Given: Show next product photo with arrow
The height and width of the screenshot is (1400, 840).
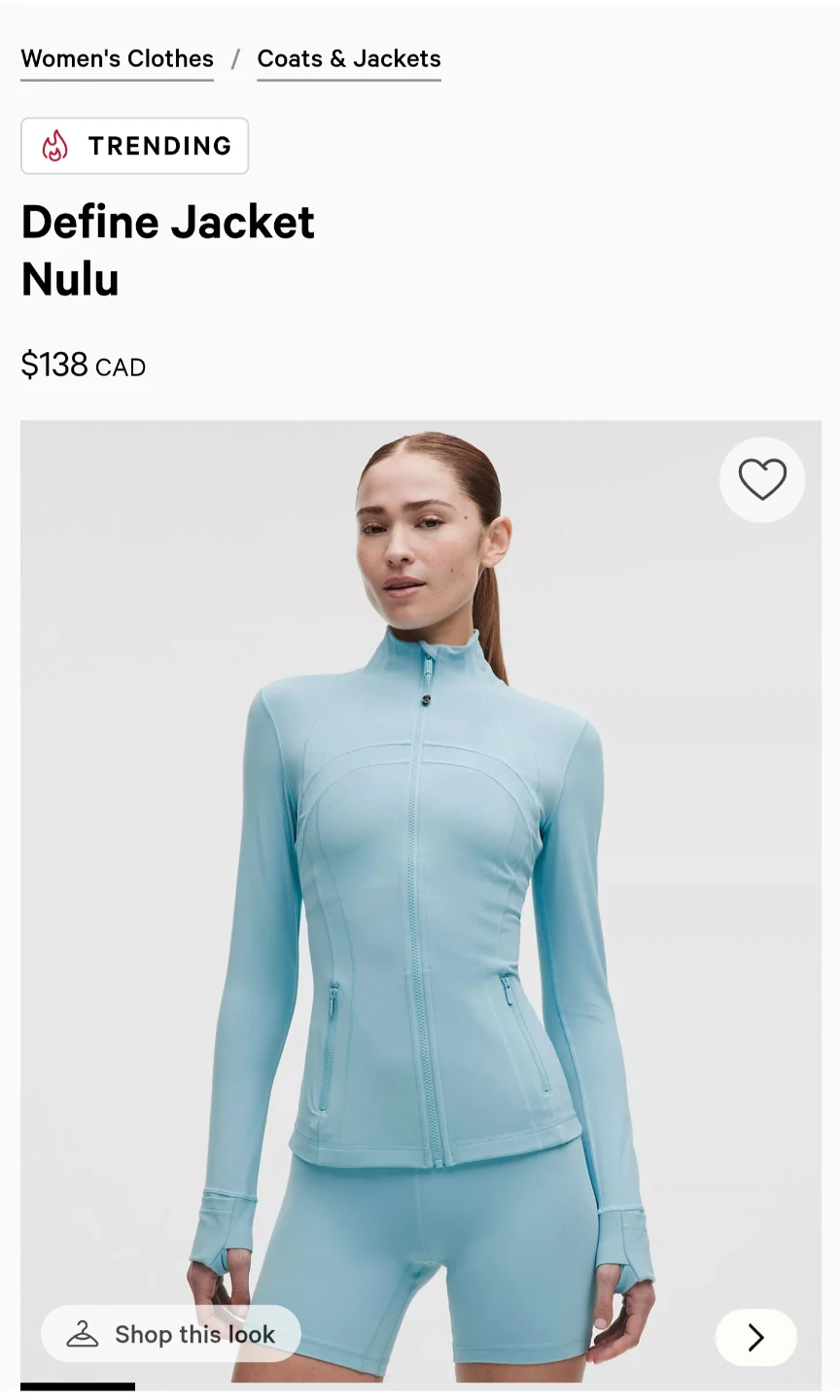Looking at the screenshot, I should click(x=756, y=1338).
